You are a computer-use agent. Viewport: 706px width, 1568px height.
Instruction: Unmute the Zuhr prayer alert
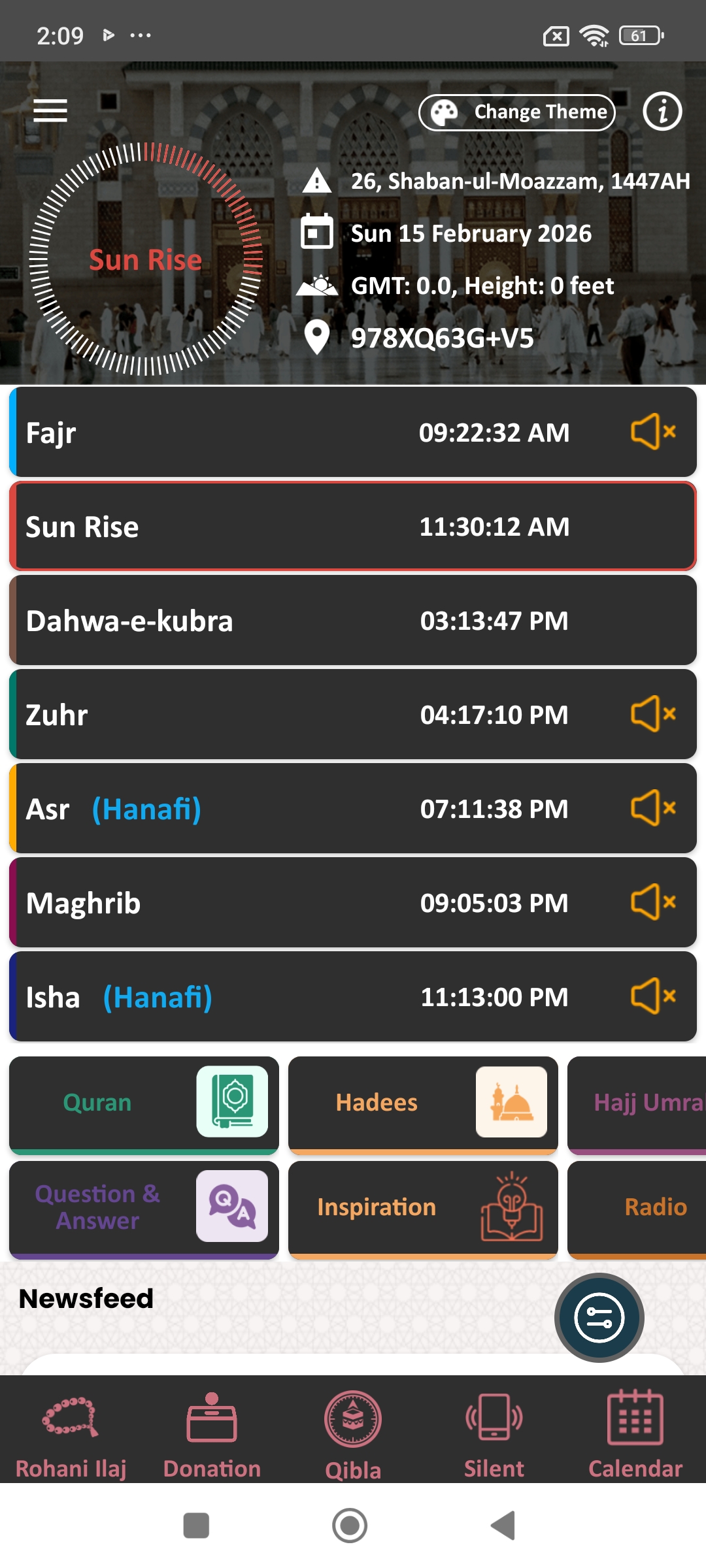(652, 713)
